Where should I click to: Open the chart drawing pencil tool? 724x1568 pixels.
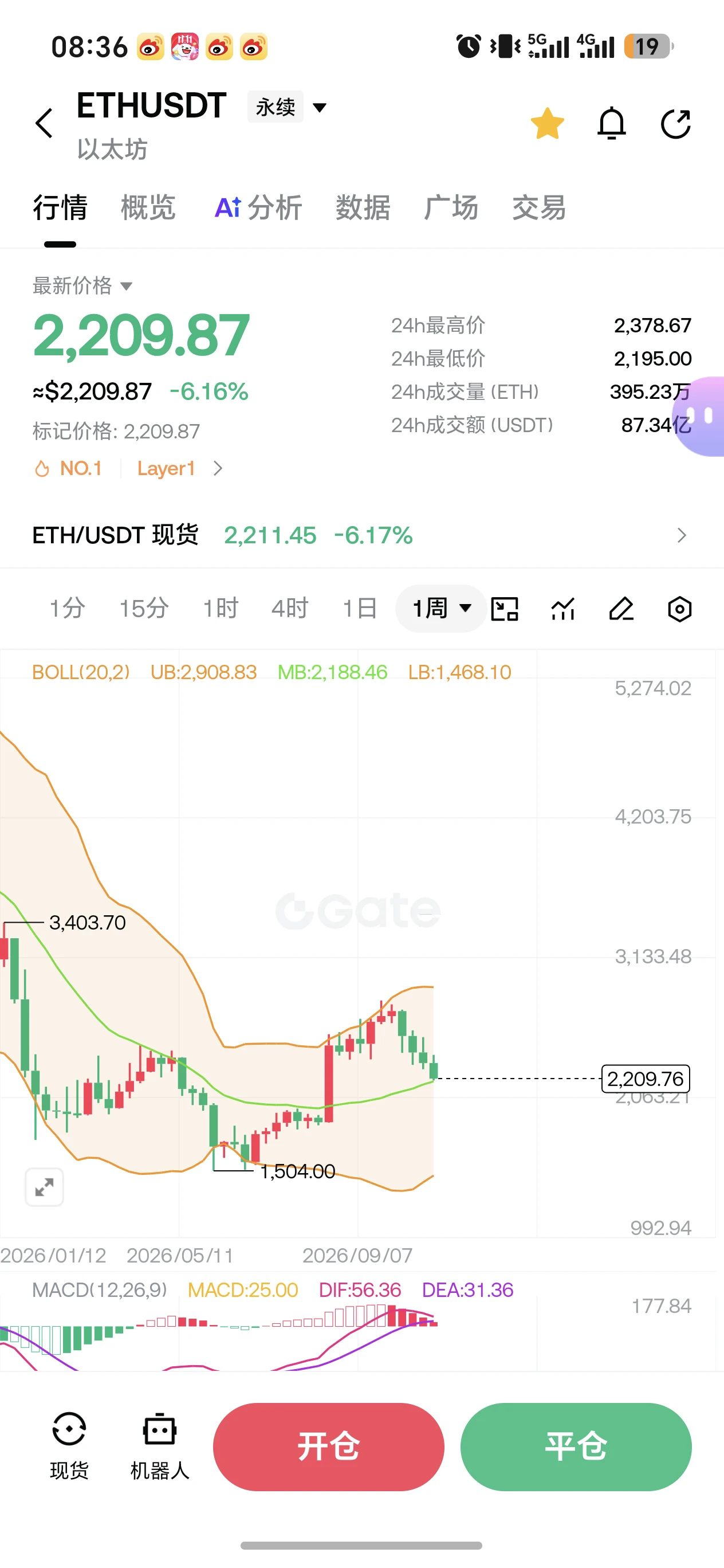point(621,608)
